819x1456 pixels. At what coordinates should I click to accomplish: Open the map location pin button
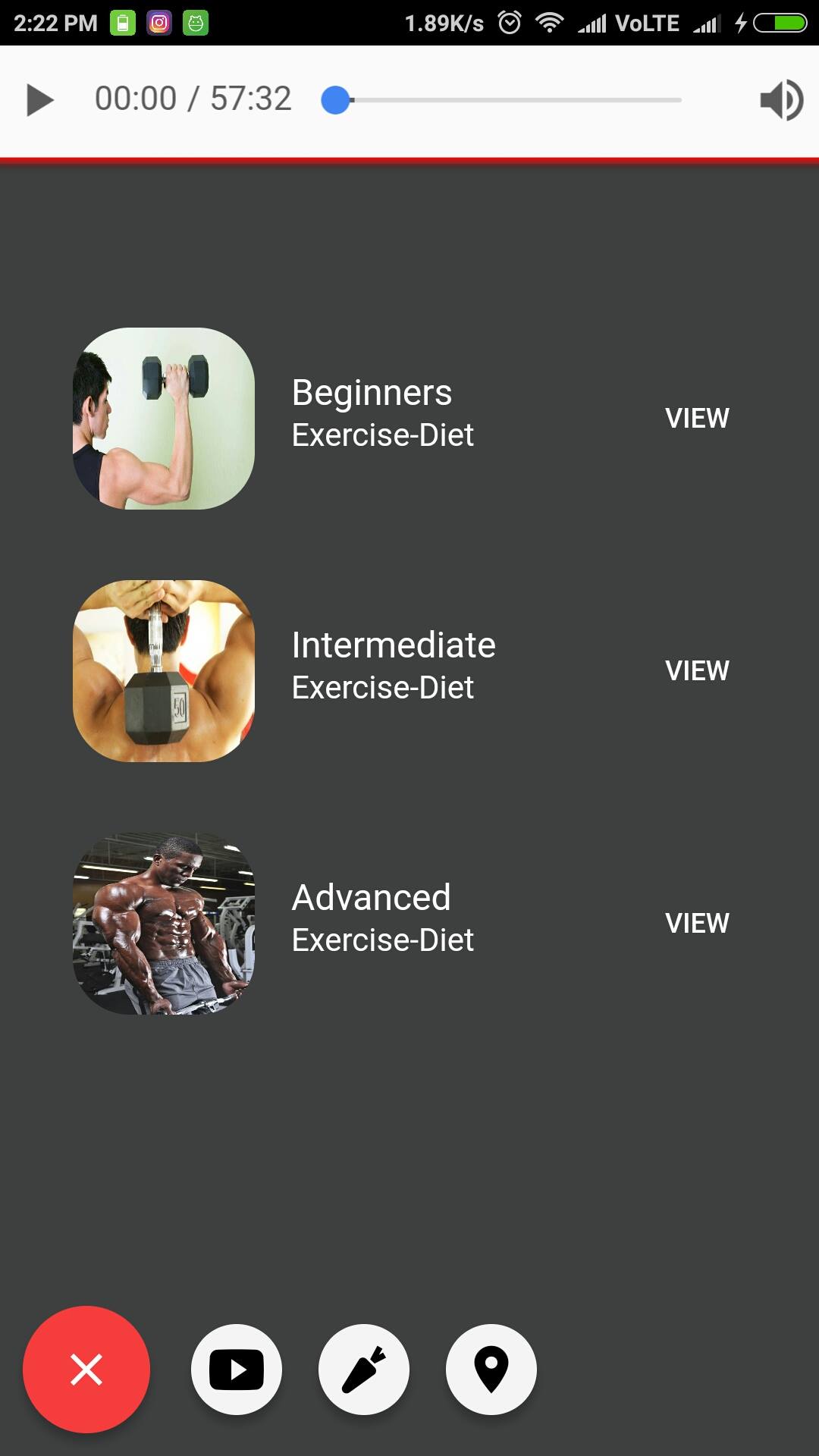click(x=491, y=1370)
